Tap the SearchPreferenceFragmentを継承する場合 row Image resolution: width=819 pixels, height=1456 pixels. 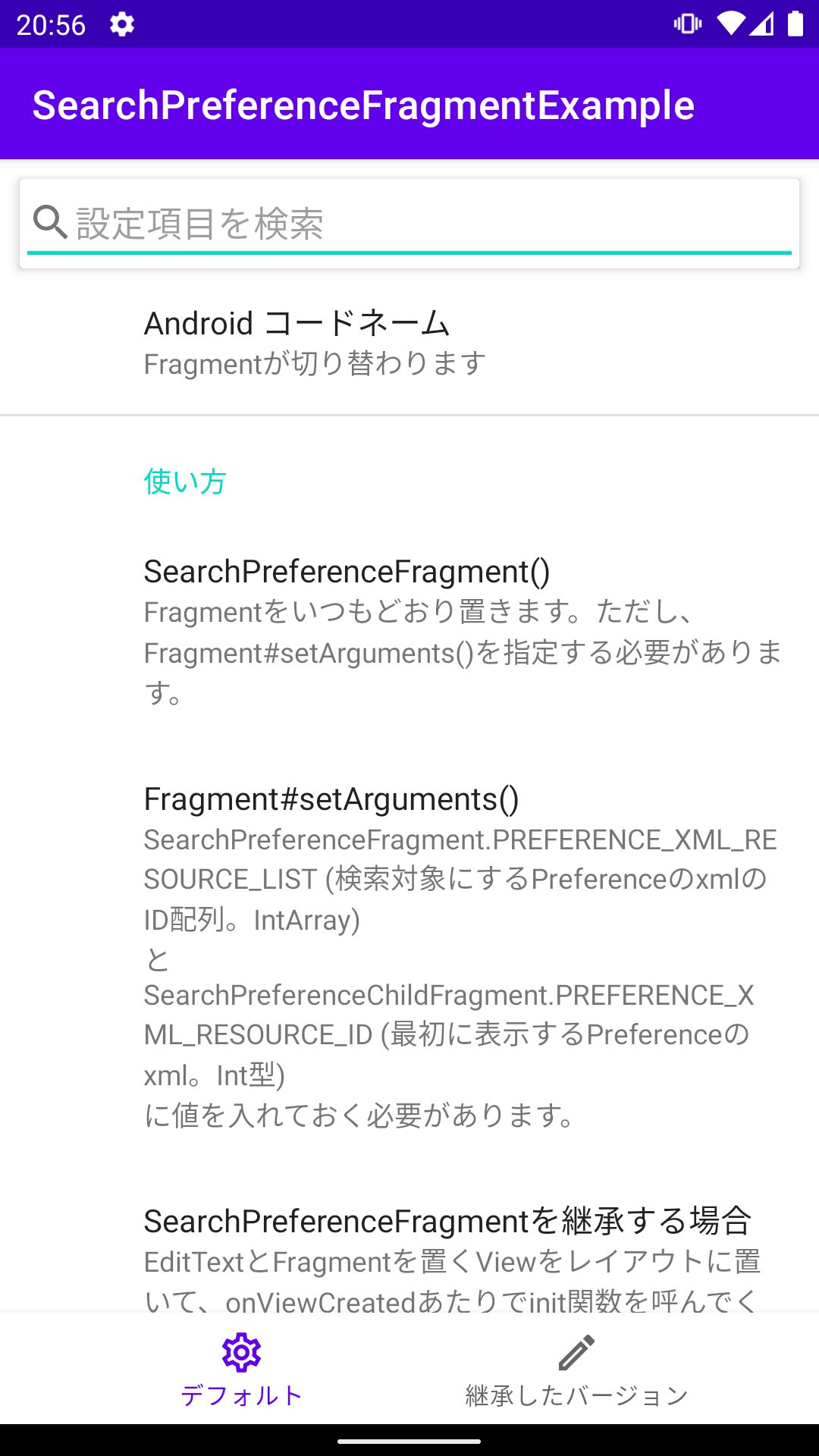click(409, 1251)
